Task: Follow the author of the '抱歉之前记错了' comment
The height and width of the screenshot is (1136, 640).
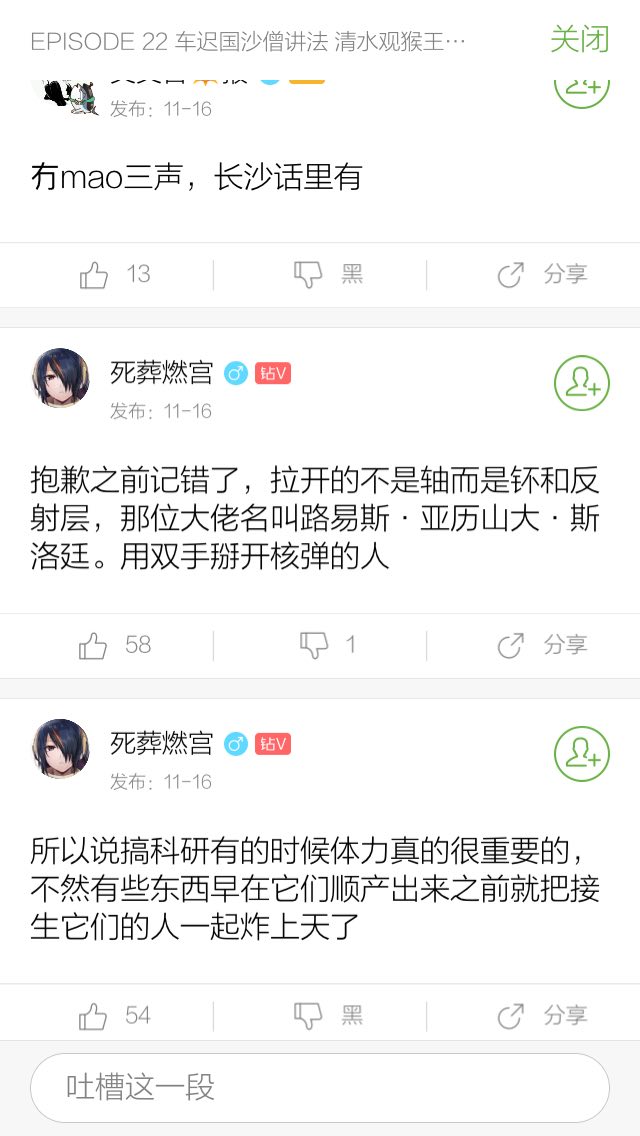Action: pyautogui.click(x=582, y=383)
